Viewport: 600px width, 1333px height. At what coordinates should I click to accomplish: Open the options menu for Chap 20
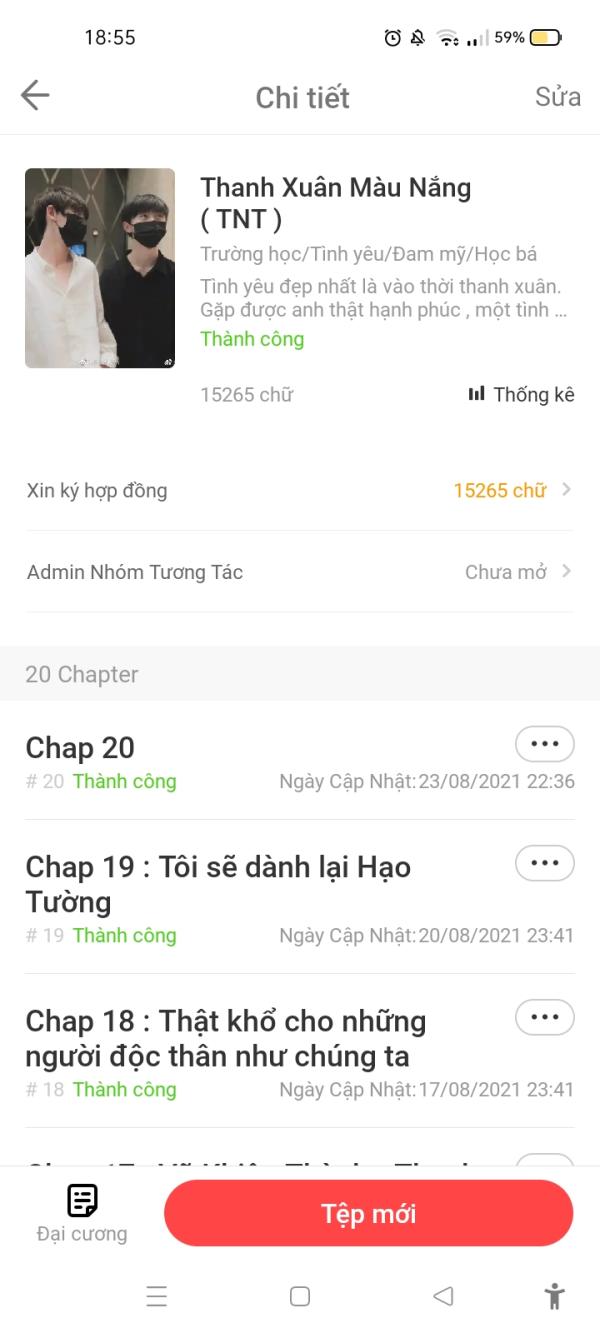pos(544,744)
